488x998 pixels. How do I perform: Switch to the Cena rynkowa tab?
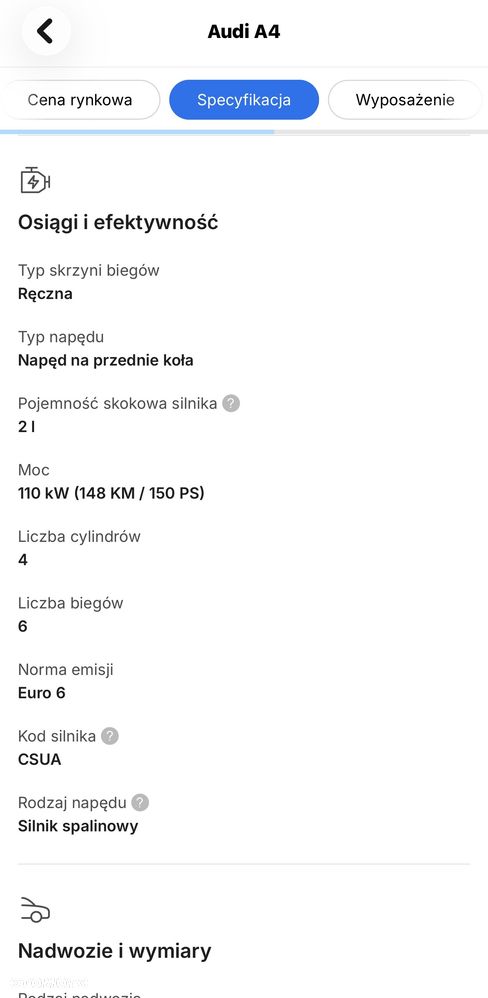coord(80,100)
